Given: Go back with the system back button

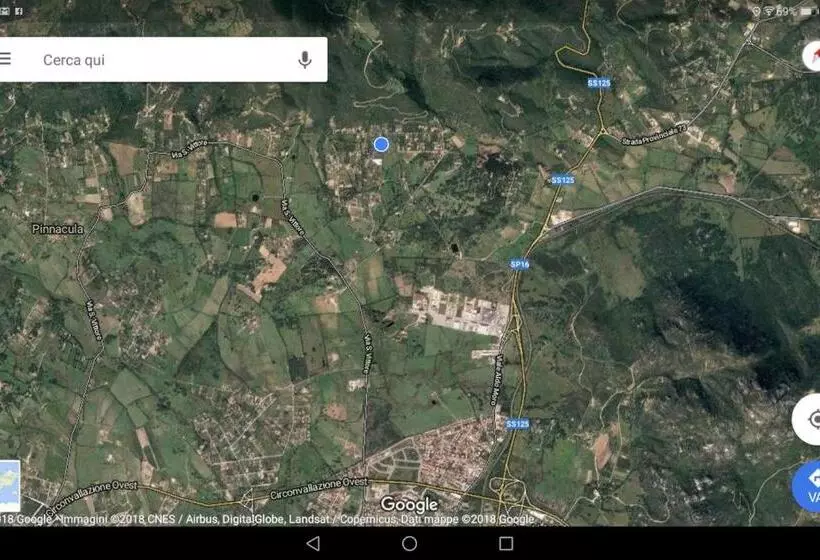Looking at the screenshot, I should tap(313, 543).
